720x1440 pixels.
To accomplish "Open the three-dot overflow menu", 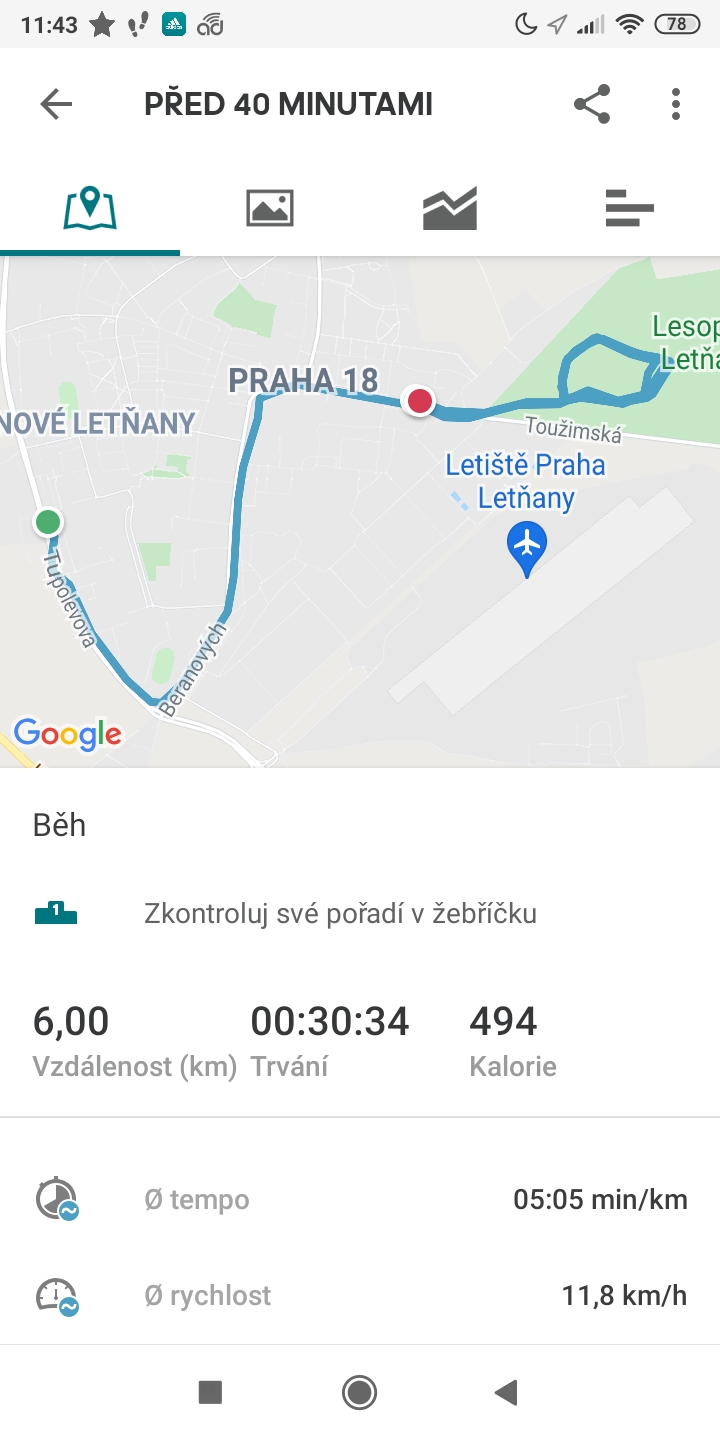I will coord(676,104).
